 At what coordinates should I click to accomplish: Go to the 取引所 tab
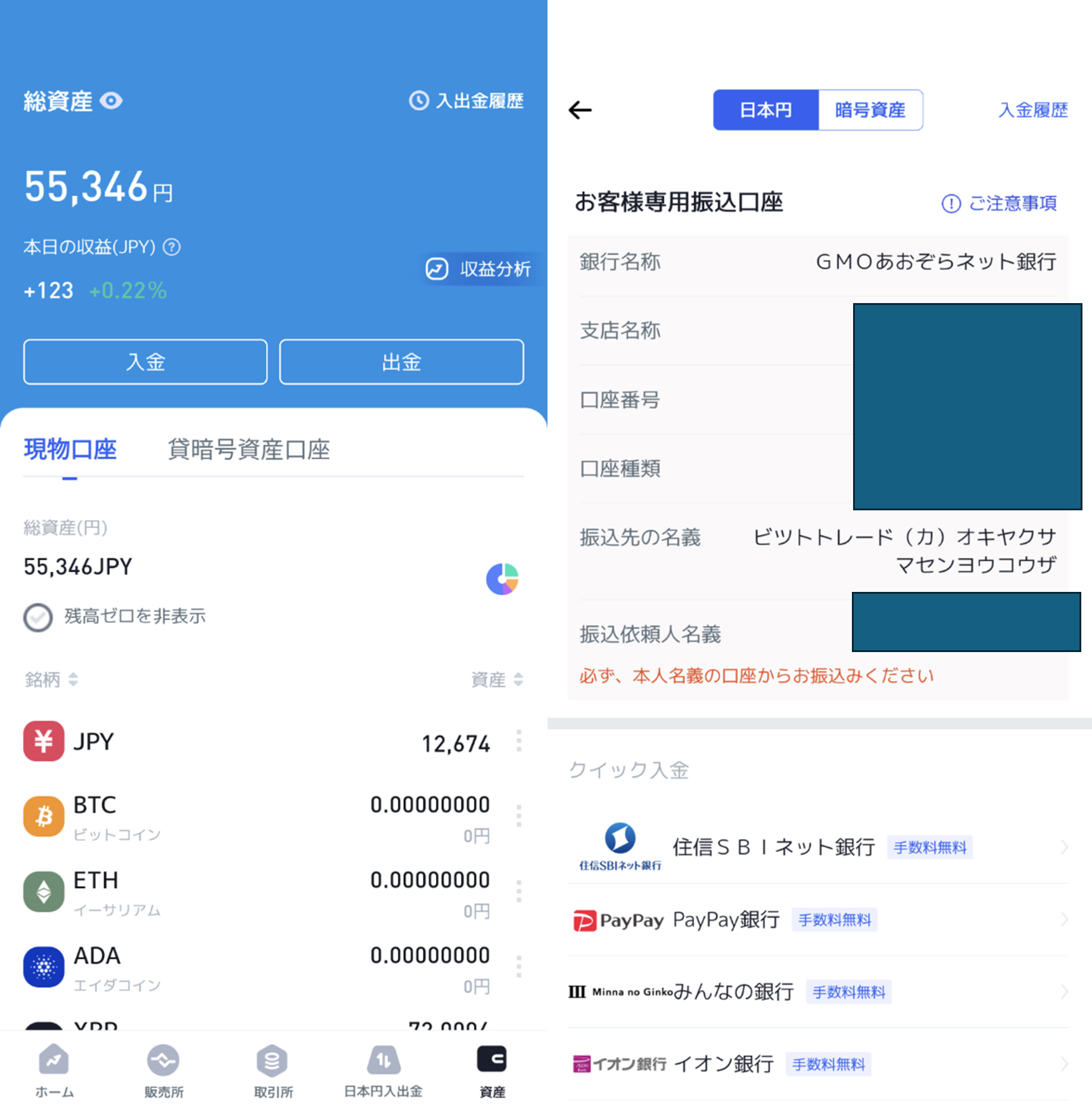[273, 1069]
